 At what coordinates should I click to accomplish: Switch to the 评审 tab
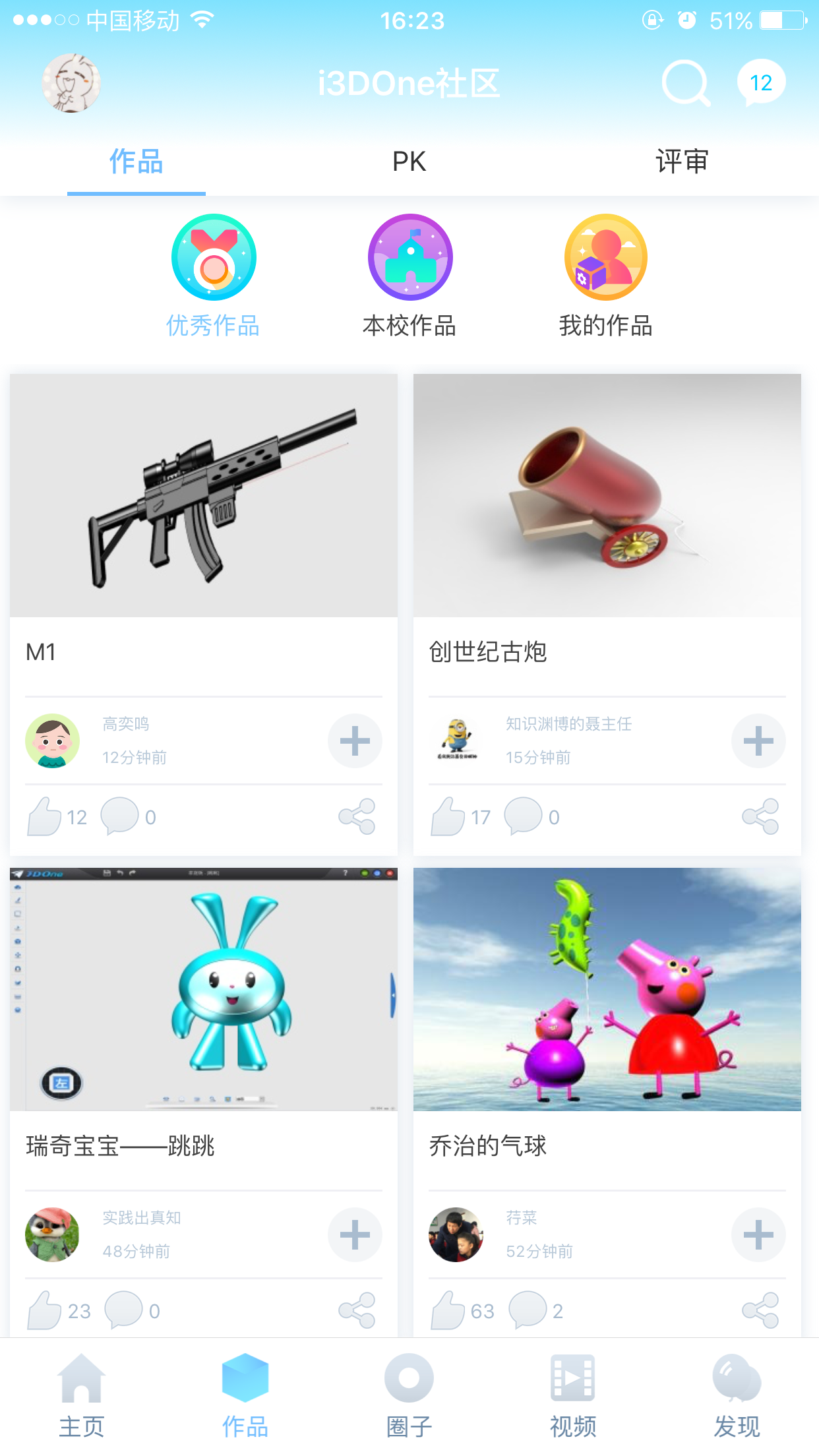point(682,162)
